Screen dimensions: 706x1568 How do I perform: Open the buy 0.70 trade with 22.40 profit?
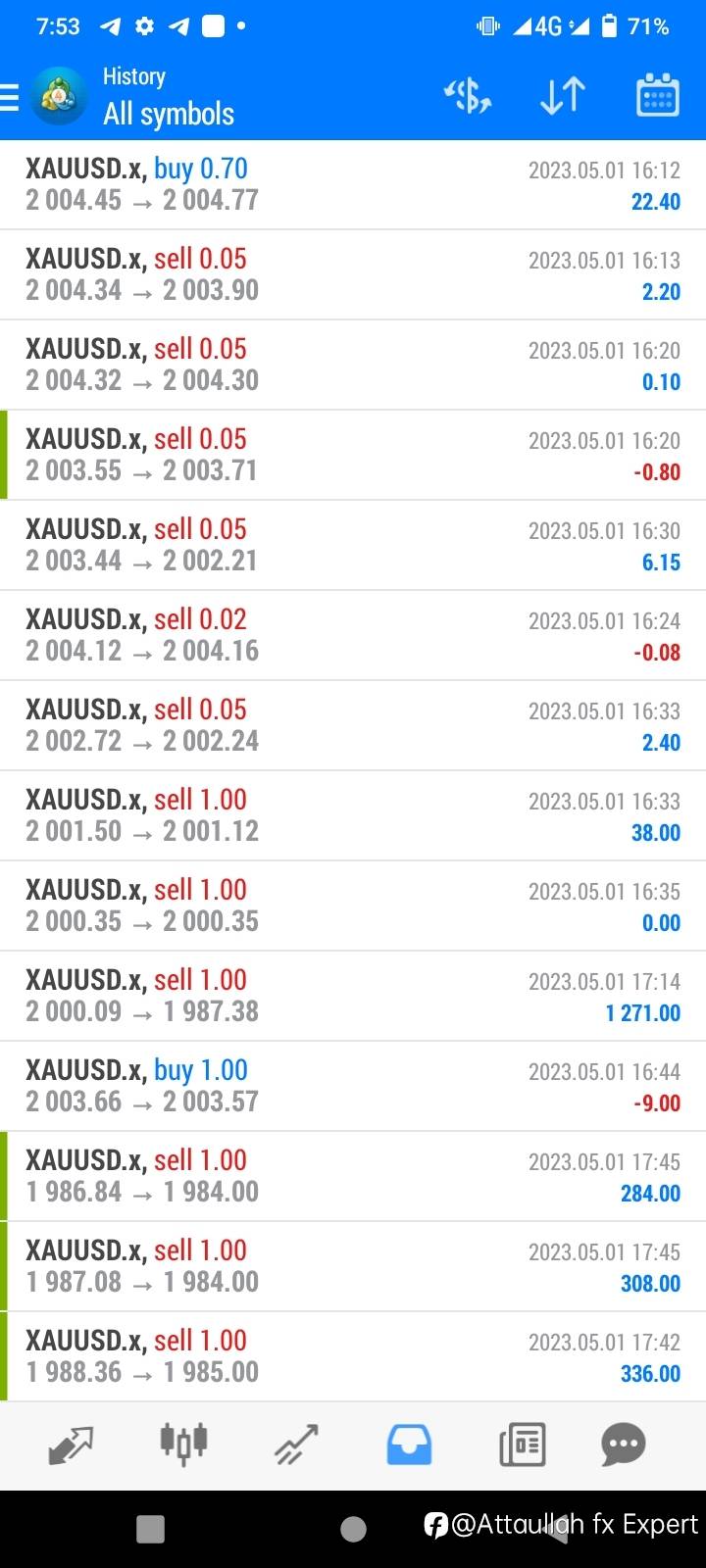coord(353,185)
